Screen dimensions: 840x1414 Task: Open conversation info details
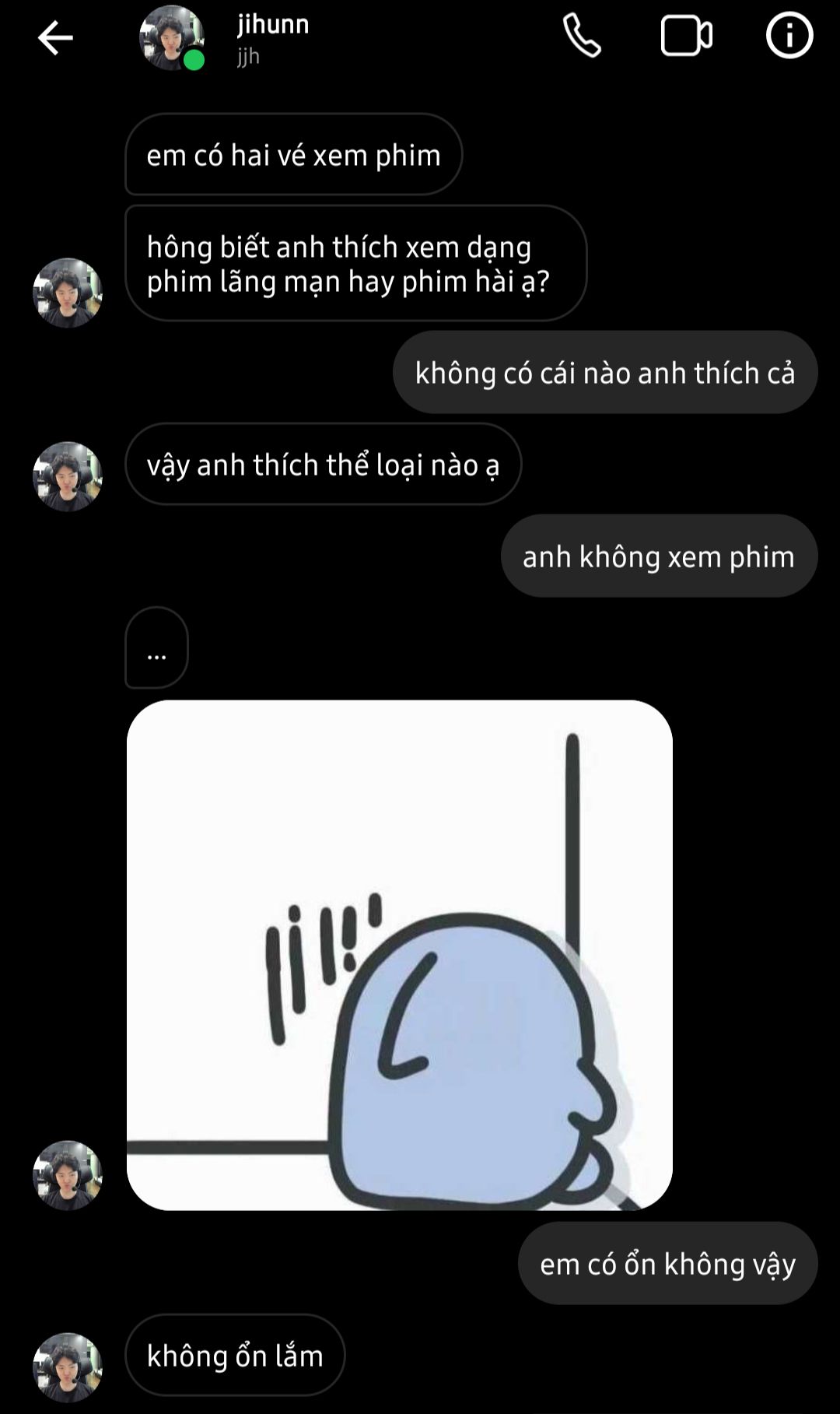pos(789,36)
